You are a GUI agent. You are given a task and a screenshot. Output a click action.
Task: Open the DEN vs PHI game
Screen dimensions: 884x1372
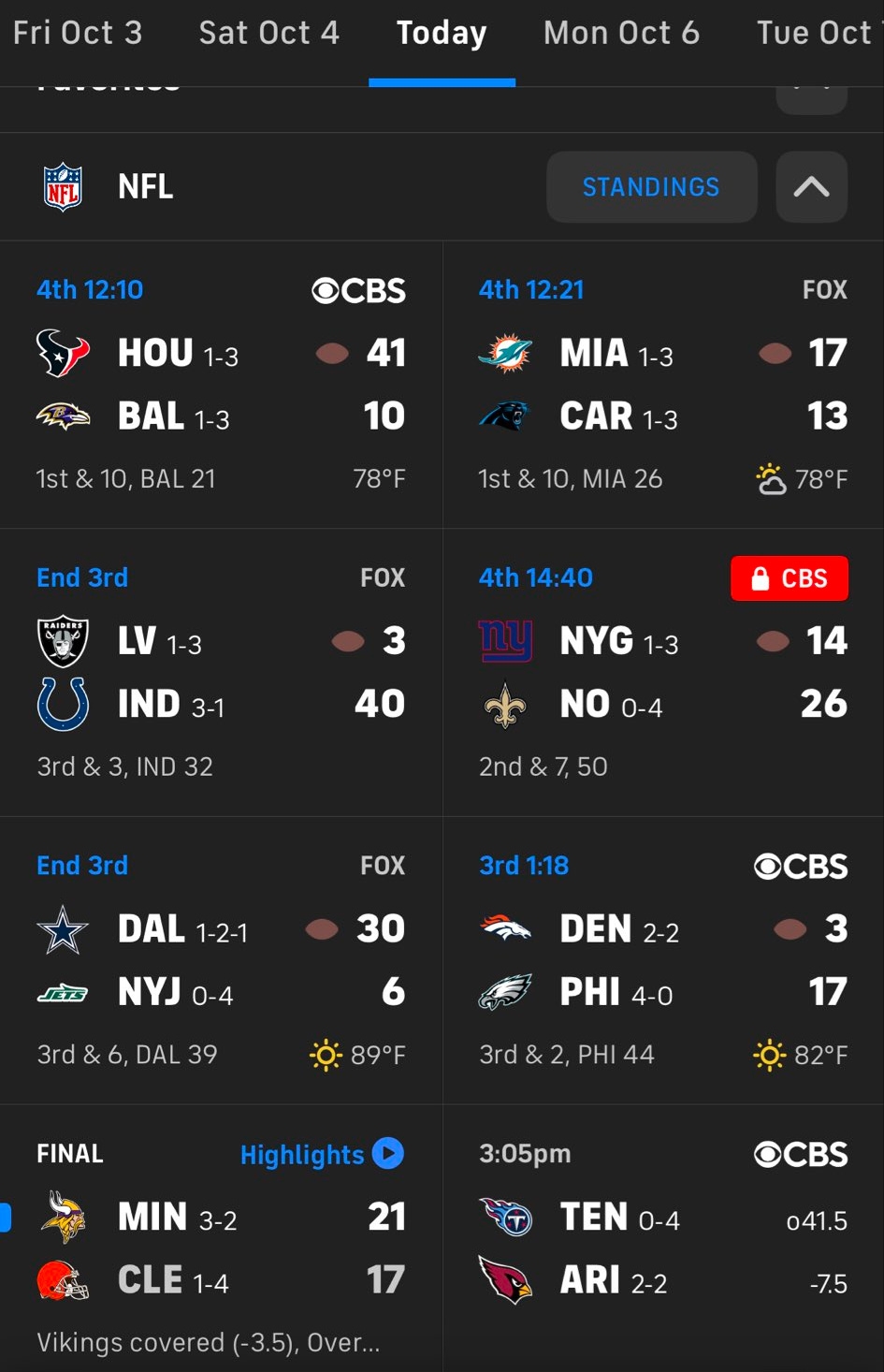pos(662,960)
